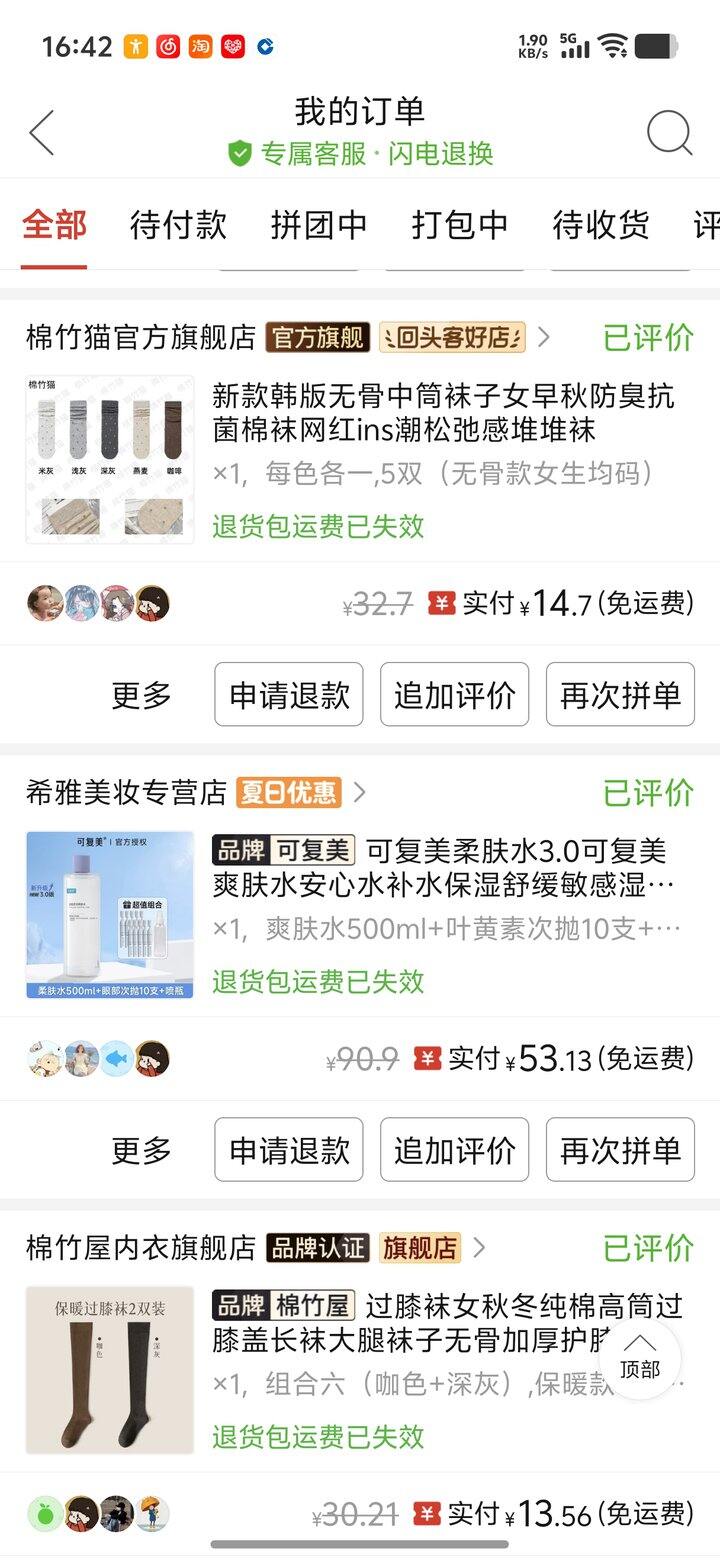Open the order search magnifier icon

tap(669, 132)
